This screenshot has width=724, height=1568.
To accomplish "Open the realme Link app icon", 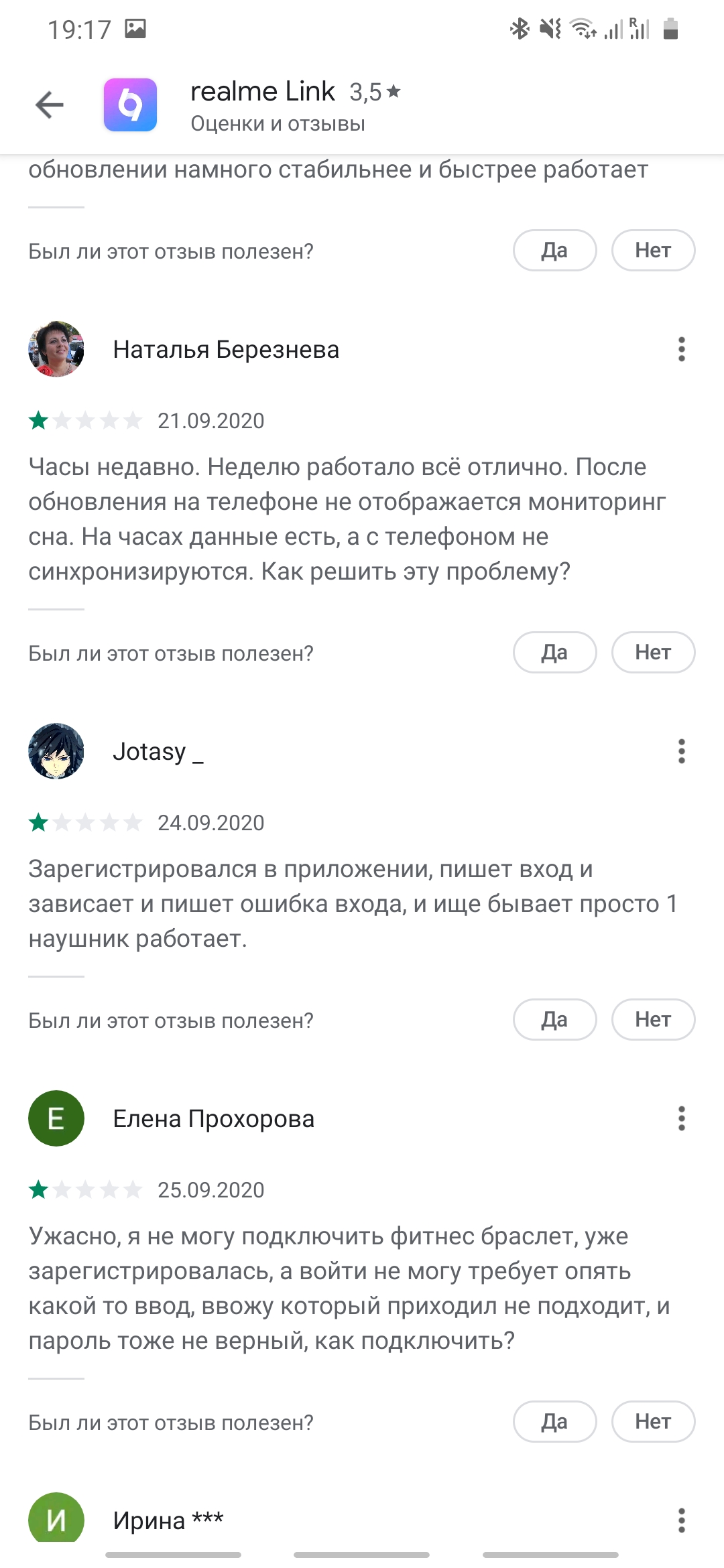I will coord(130,105).
